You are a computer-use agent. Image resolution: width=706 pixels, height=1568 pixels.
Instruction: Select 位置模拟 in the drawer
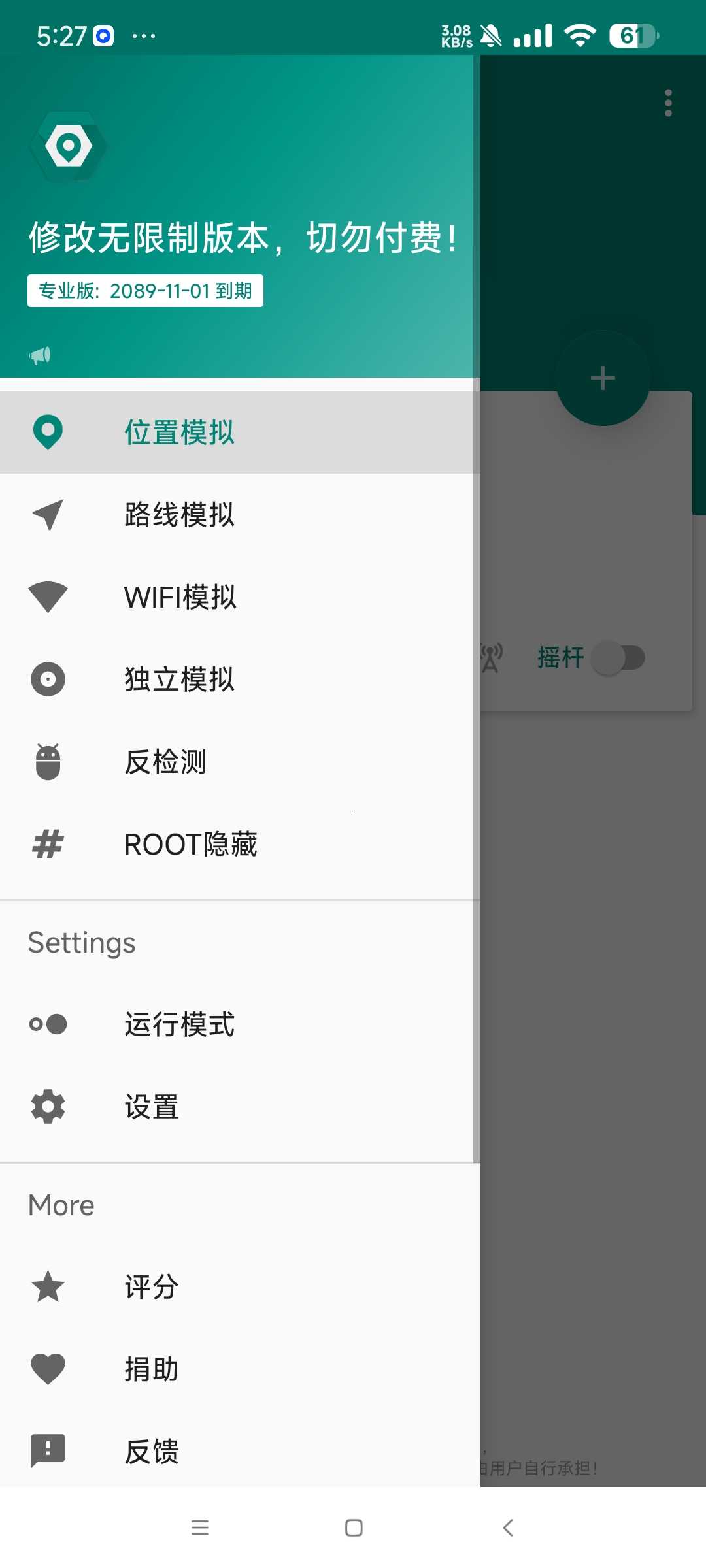tap(179, 433)
